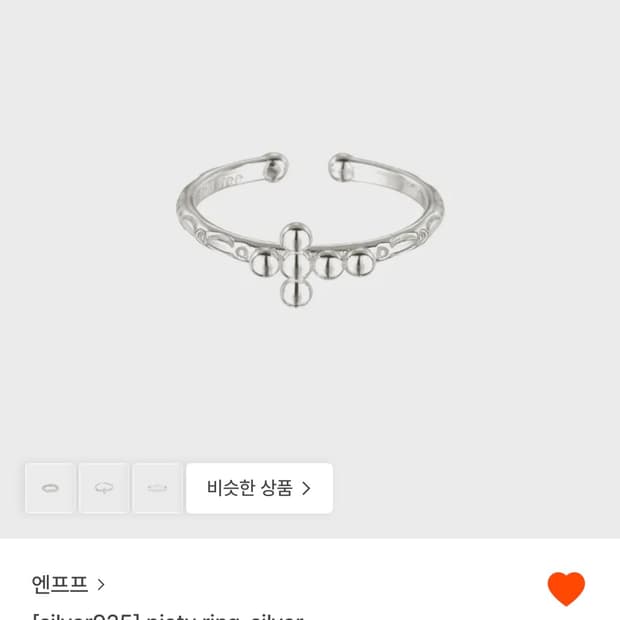Select the first ring image thumbnail
Screen dimensions: 620x620
point(50,488)
